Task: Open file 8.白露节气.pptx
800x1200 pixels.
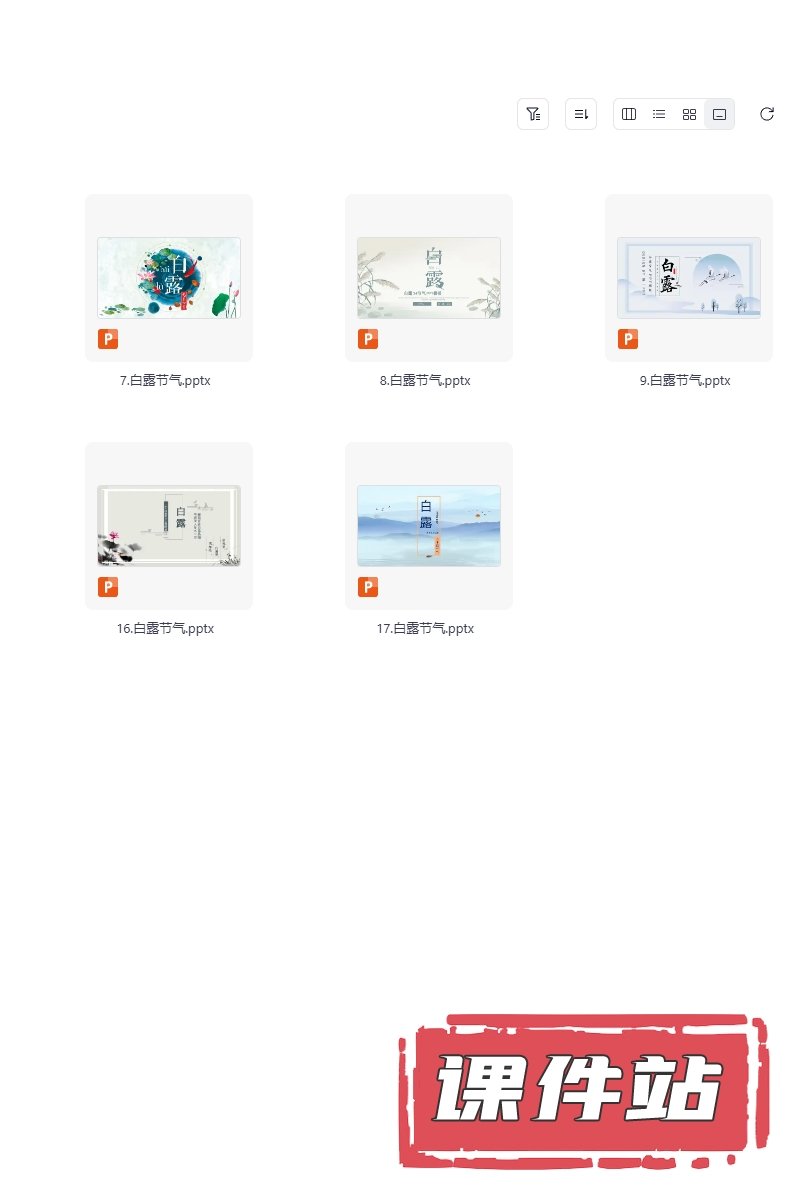Action: point(429,278)
